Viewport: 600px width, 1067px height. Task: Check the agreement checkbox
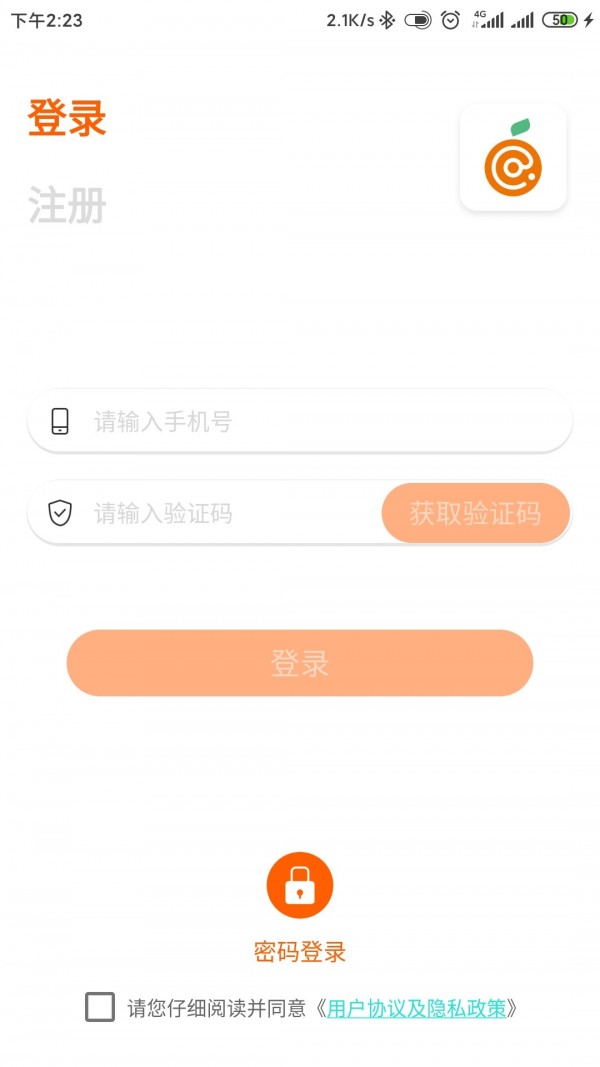coord(100,1007)
